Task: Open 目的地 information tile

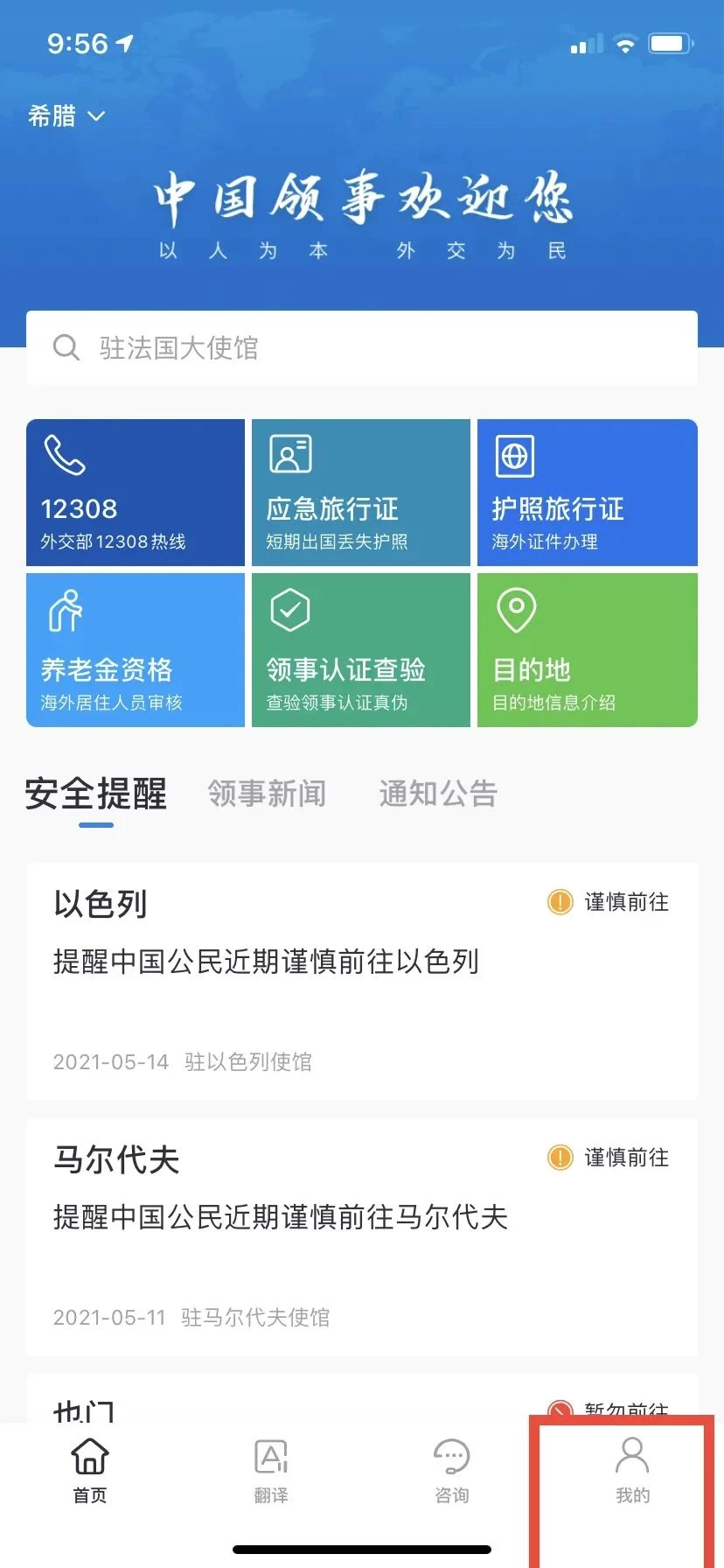Action: tap(588, 650)
